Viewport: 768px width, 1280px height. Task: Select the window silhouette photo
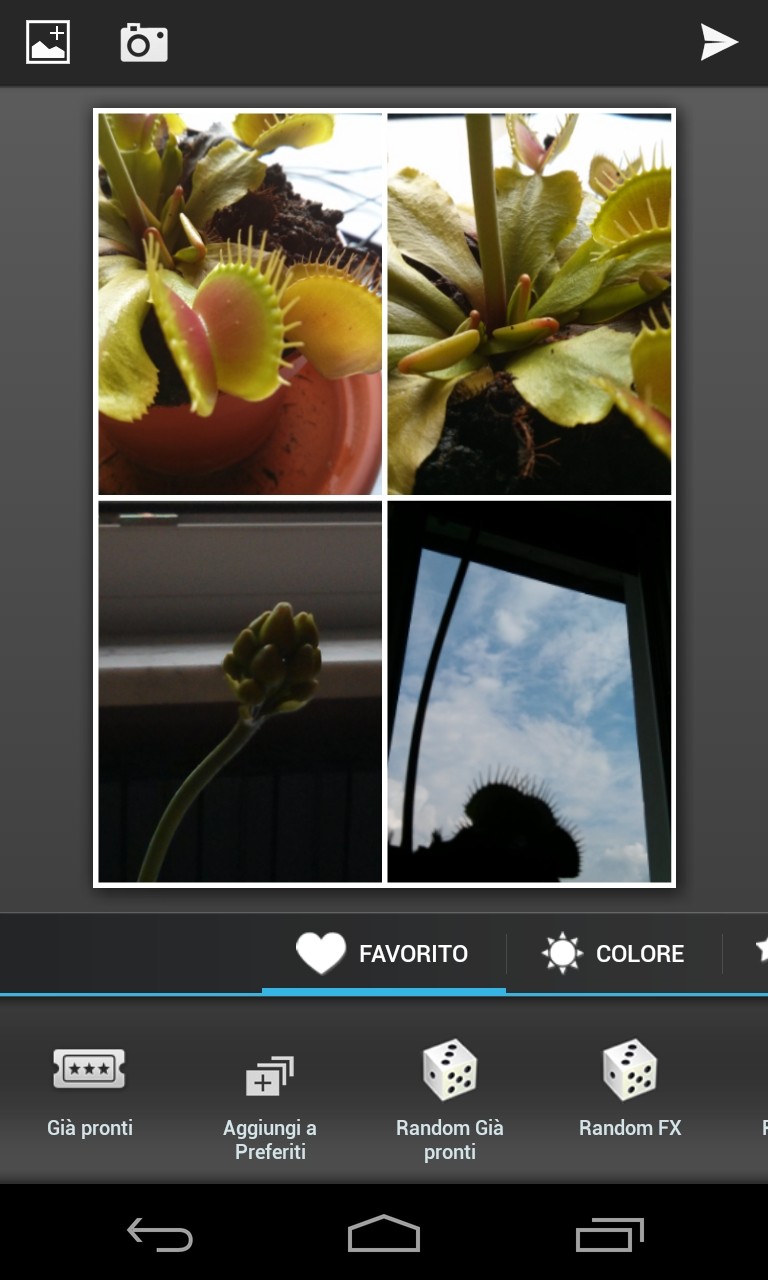pos(529,691)
